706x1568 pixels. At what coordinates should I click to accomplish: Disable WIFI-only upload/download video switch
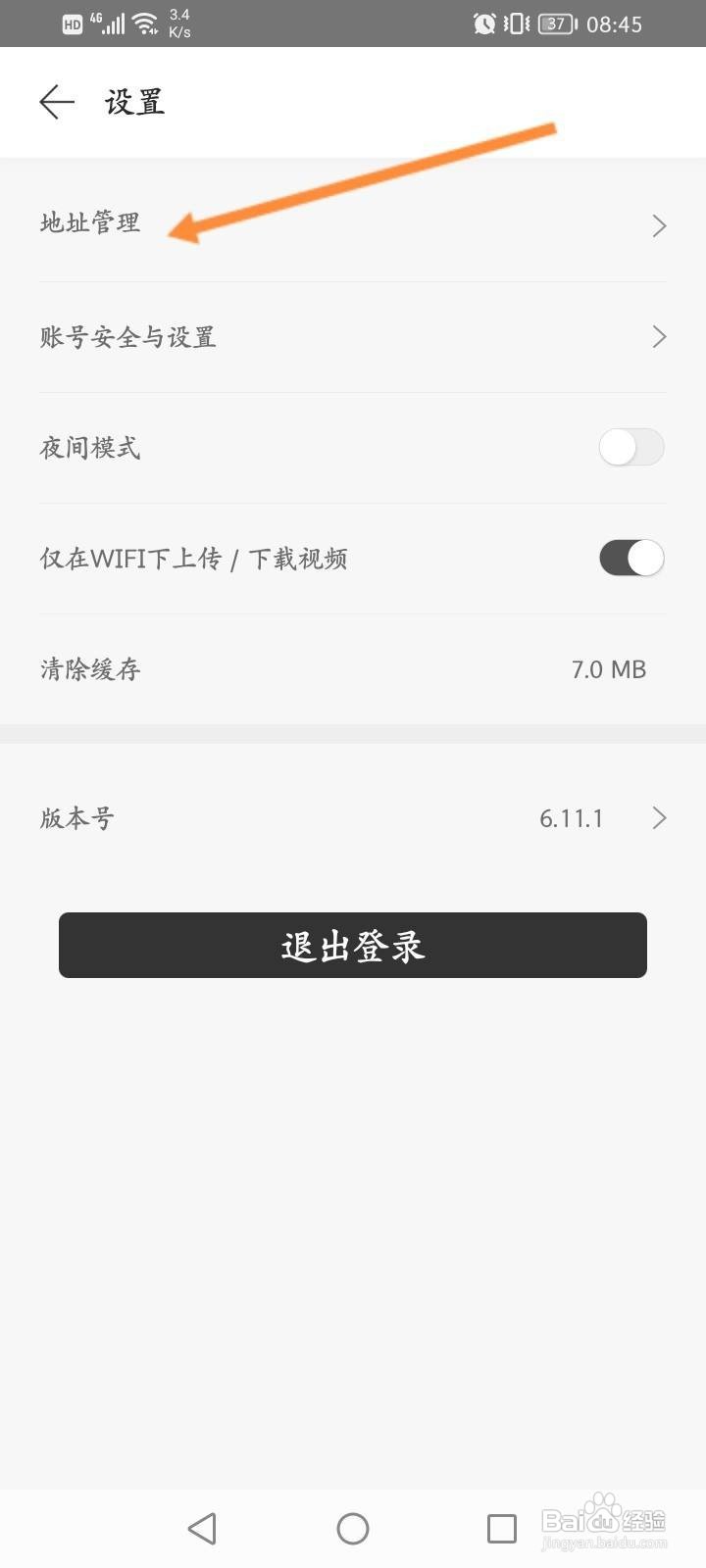[x=630, y=558]
